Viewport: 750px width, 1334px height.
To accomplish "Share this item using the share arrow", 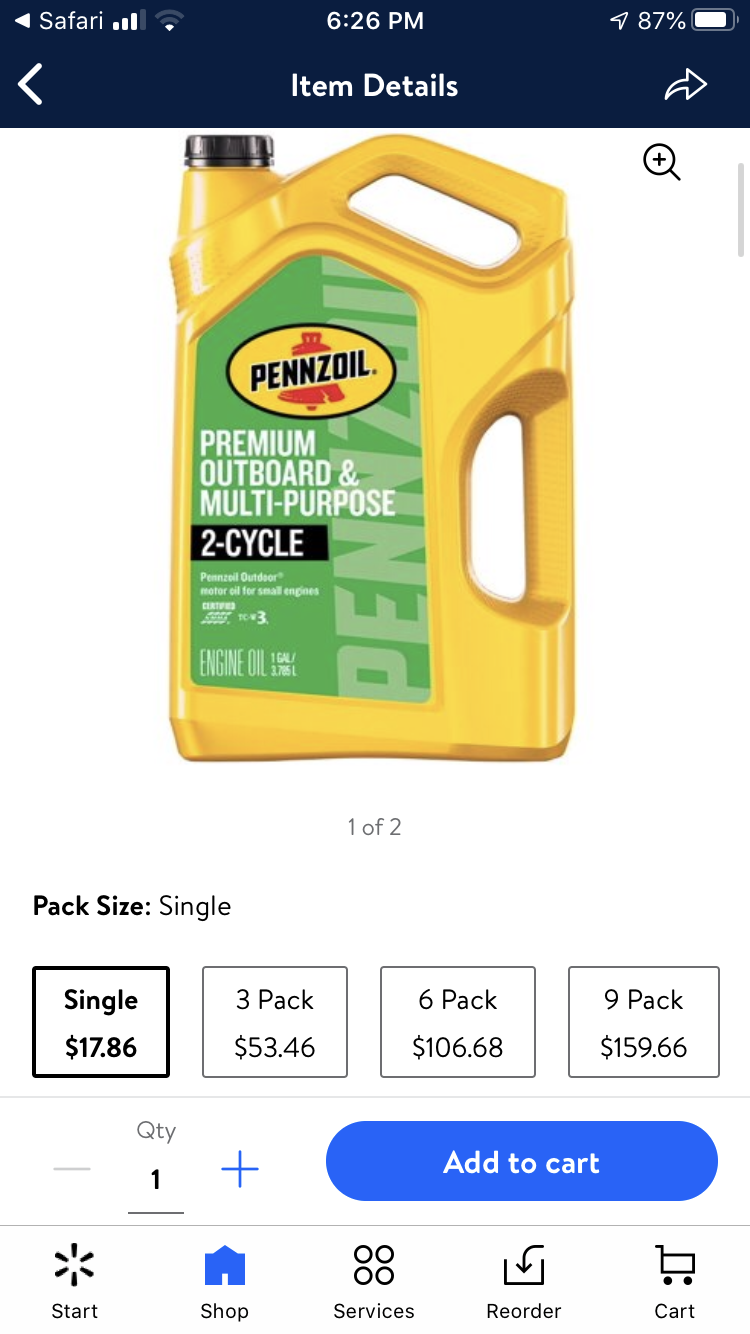I will pyautogui.click(x=686, y=85).
